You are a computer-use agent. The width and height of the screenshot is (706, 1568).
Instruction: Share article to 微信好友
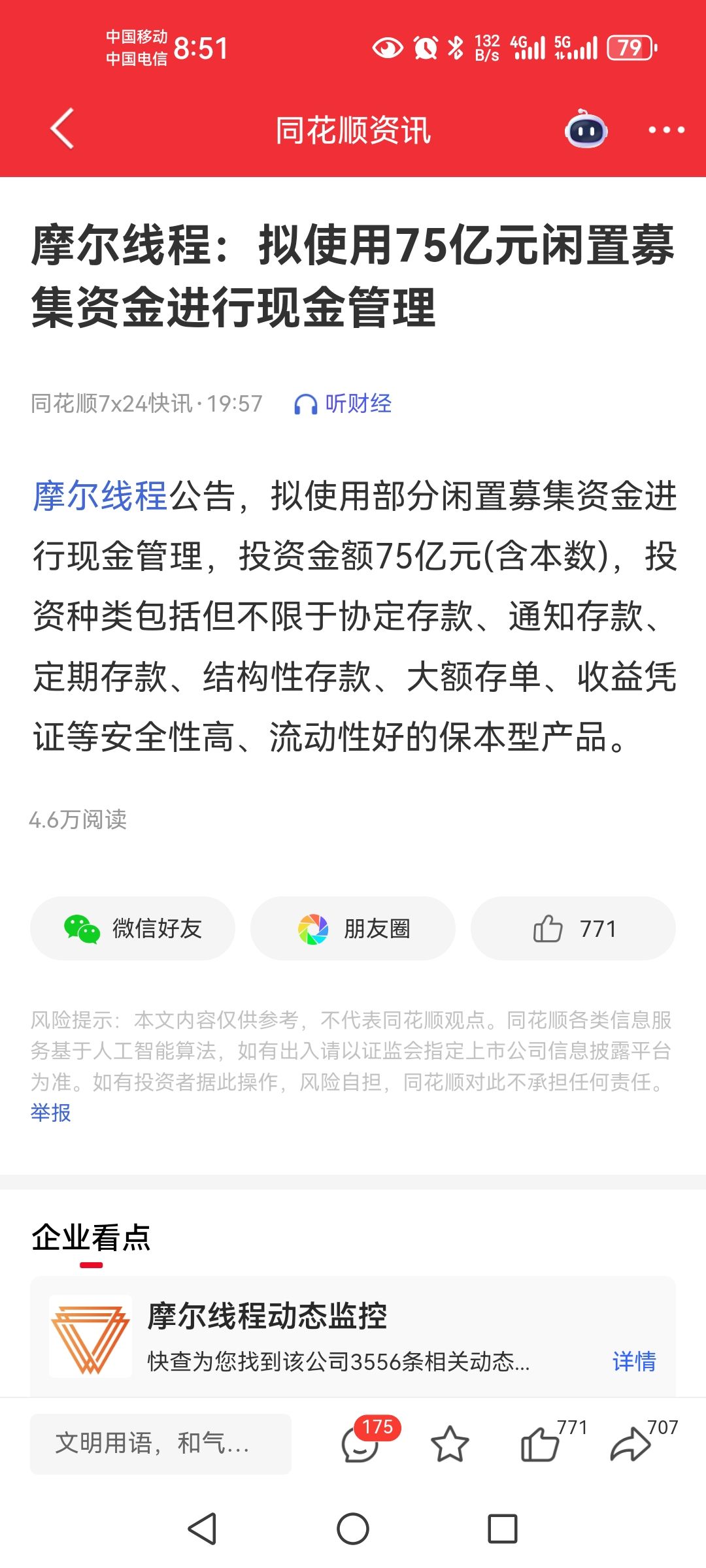point(133,928)
